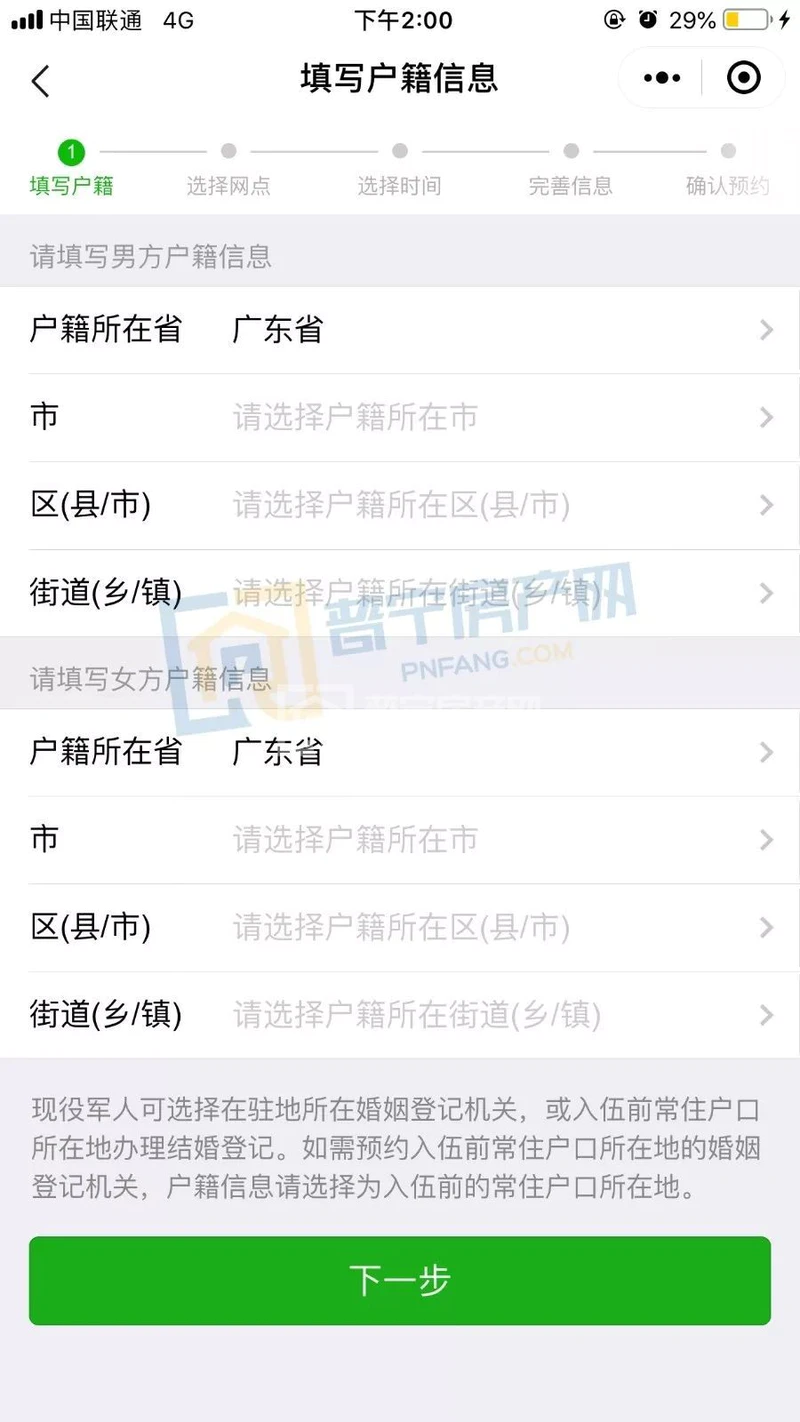Screen dimensions: 800x1422
Task: Choose the bride's 区(县/市) field
Action: click(x=400, y=927)
